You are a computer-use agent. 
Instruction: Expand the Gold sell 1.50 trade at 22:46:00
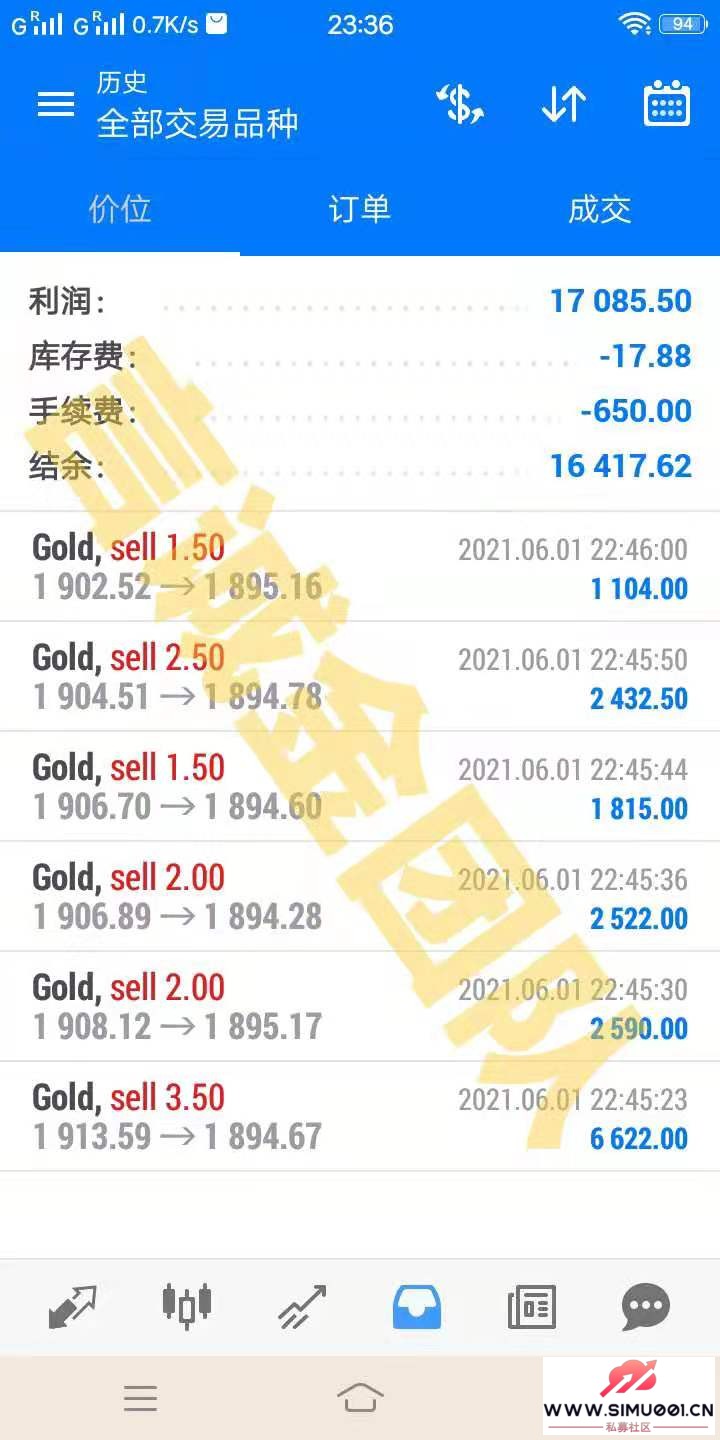coord(360,567)
